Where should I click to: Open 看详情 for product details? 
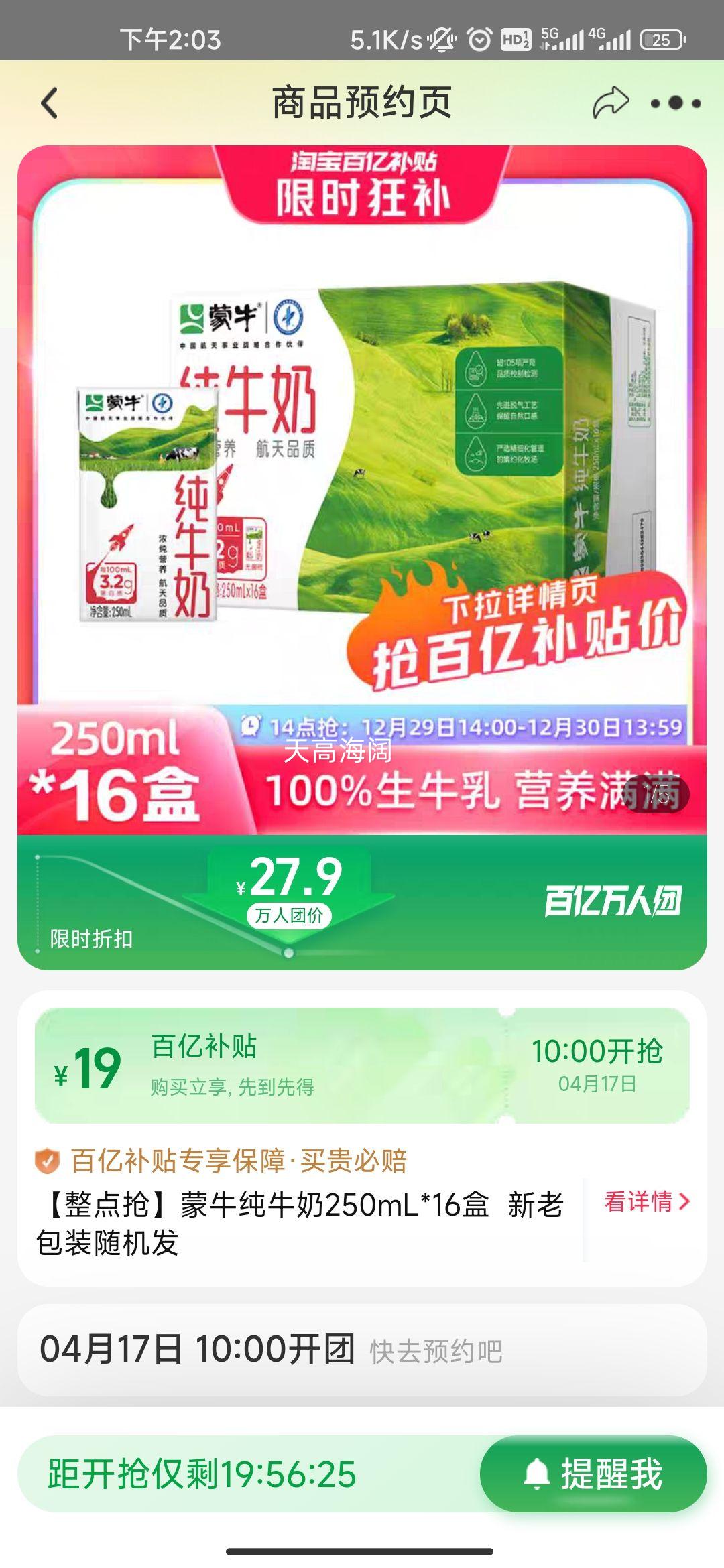point(647,1201)
